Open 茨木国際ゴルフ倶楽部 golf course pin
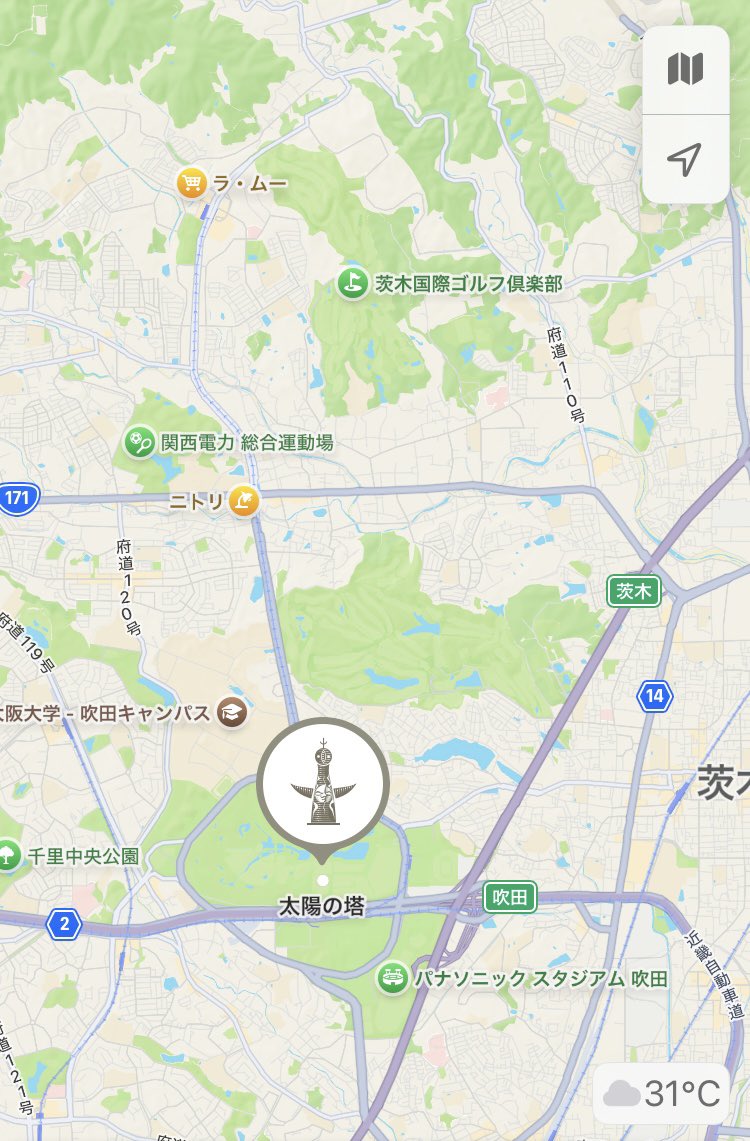Image resolution: width=750 pixels, height=1141 pixels. click(351, 283)
